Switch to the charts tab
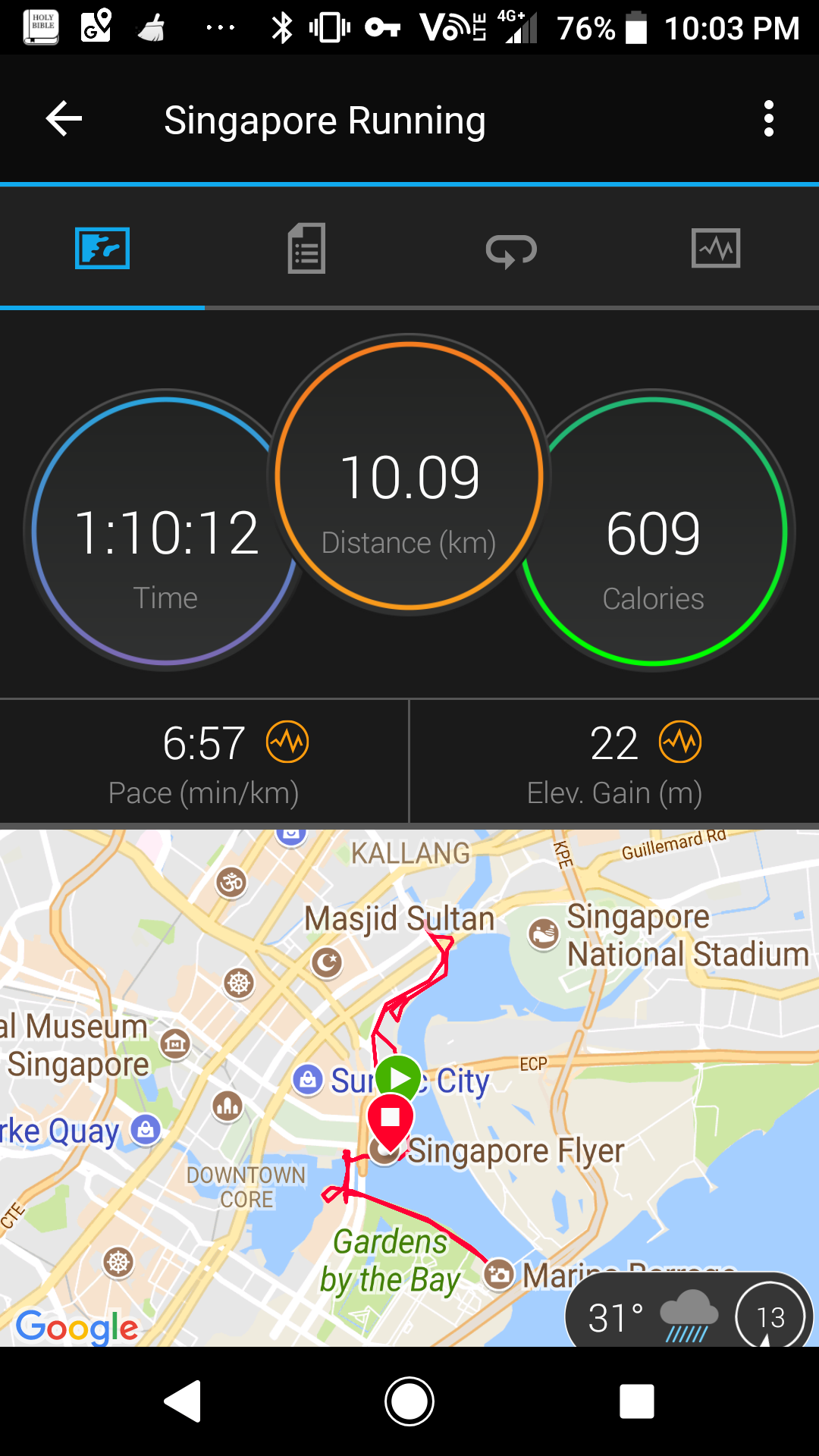The image size is (819, 1456). 716,248
